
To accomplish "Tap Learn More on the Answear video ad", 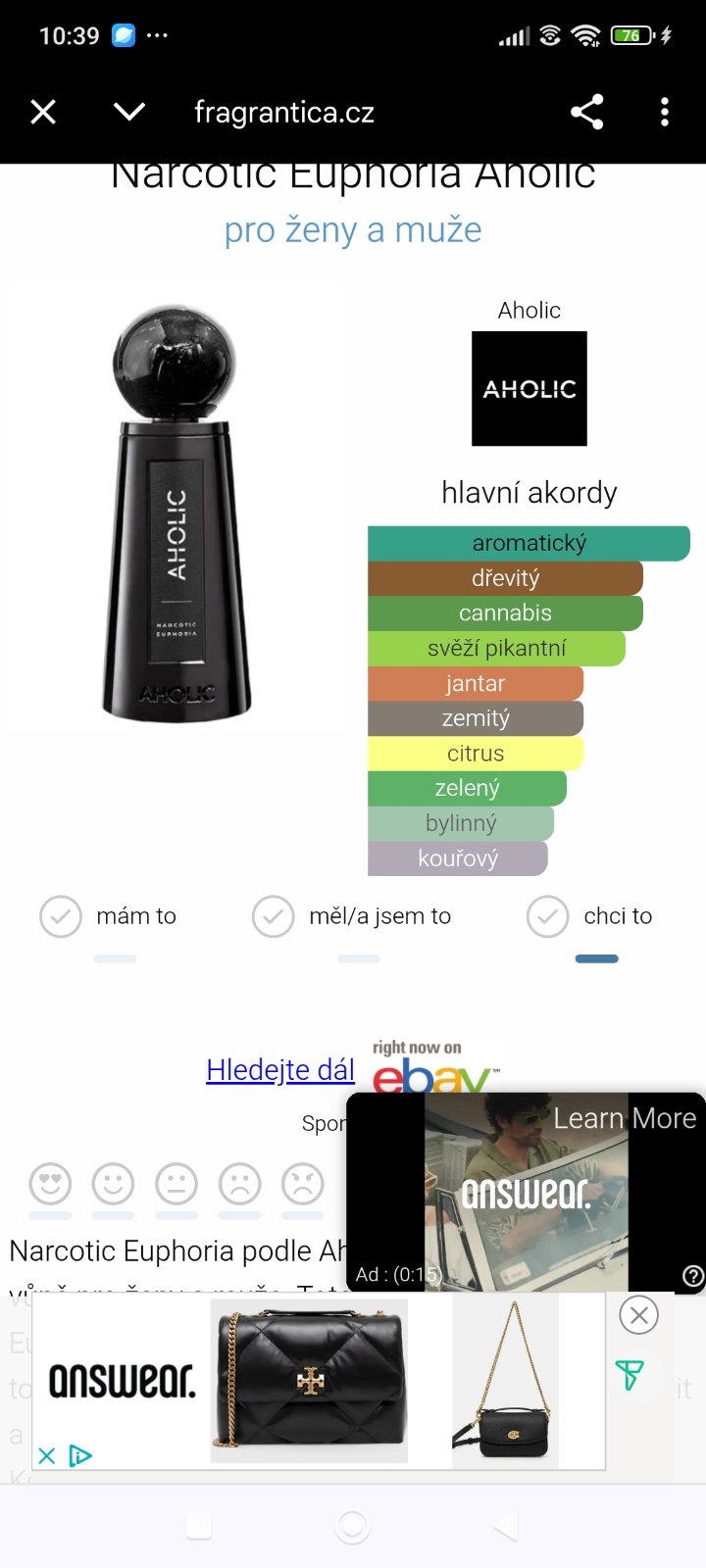I will click(x=625, y=1118).
